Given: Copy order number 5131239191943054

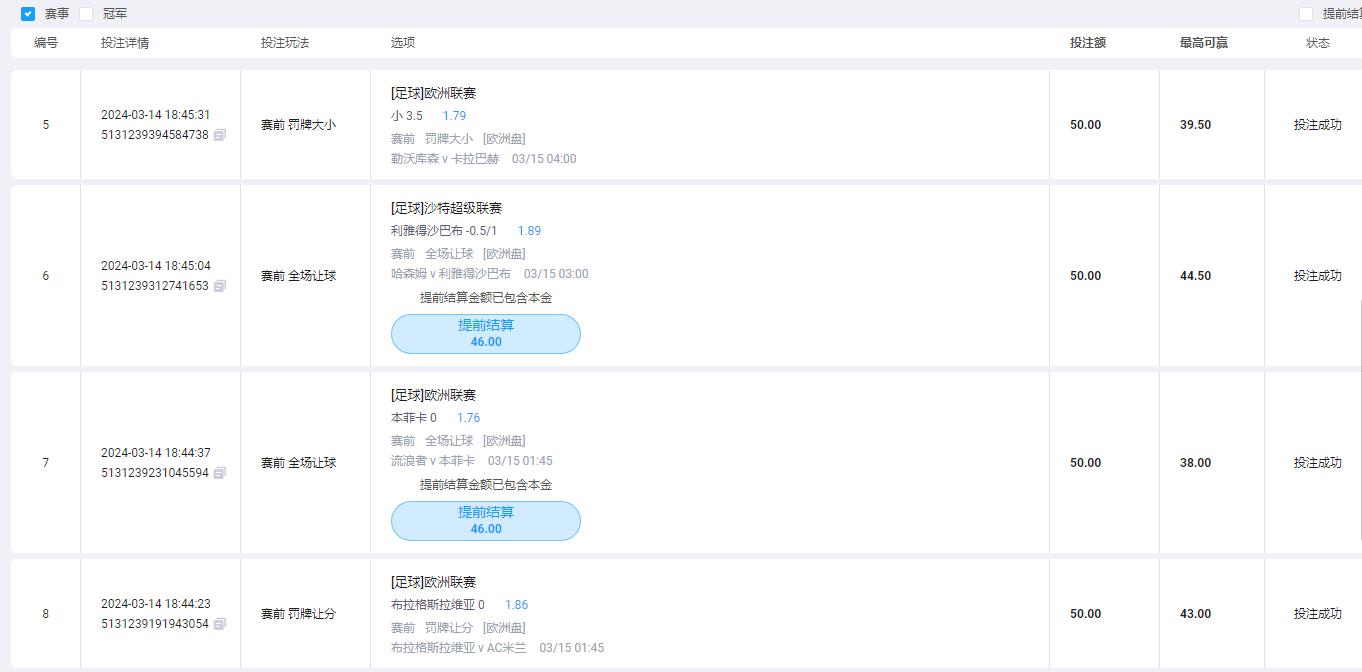Looking at the screenshot, I should (220, 624).
